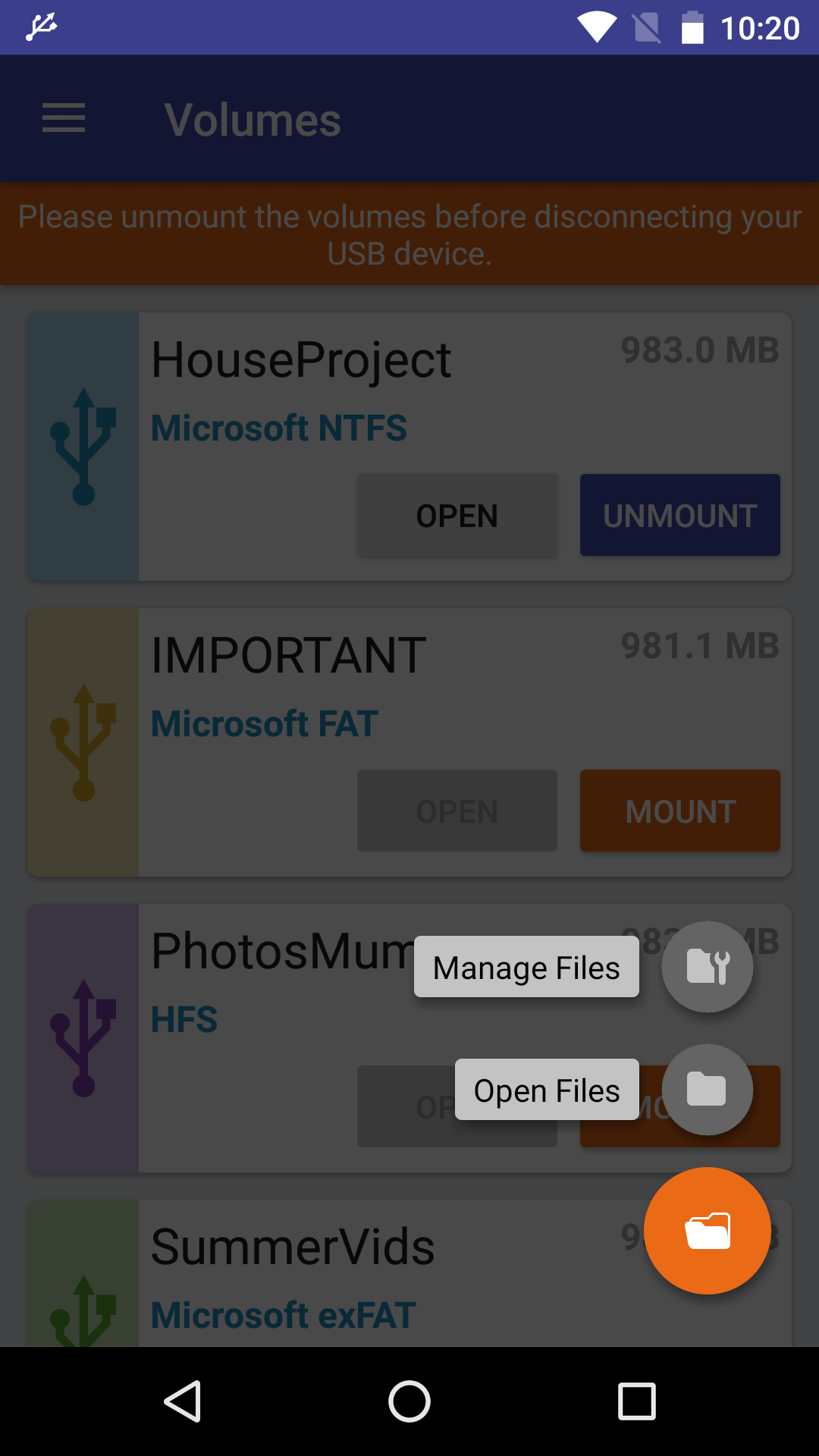This screenshot has height=1456, width=819.
Task: Mount the IMPORTANT volume
Action: (679, 811)
